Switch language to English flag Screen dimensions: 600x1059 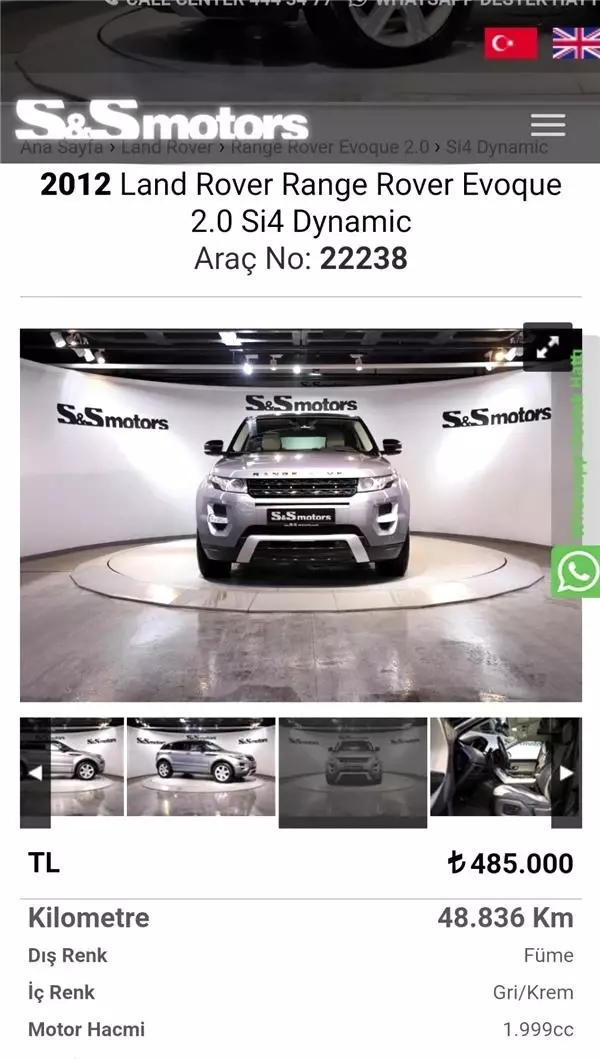(575, 43)
